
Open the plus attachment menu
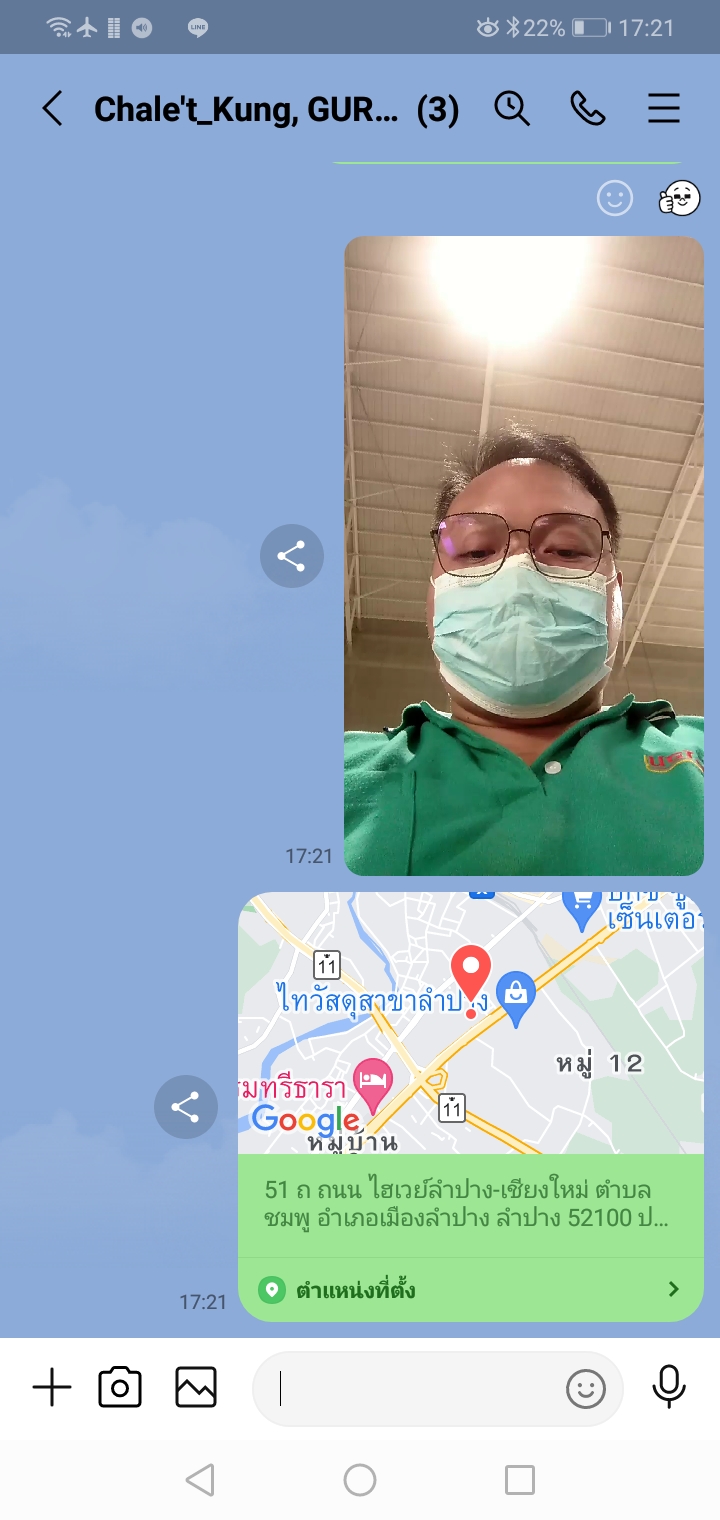[52, 1388]
